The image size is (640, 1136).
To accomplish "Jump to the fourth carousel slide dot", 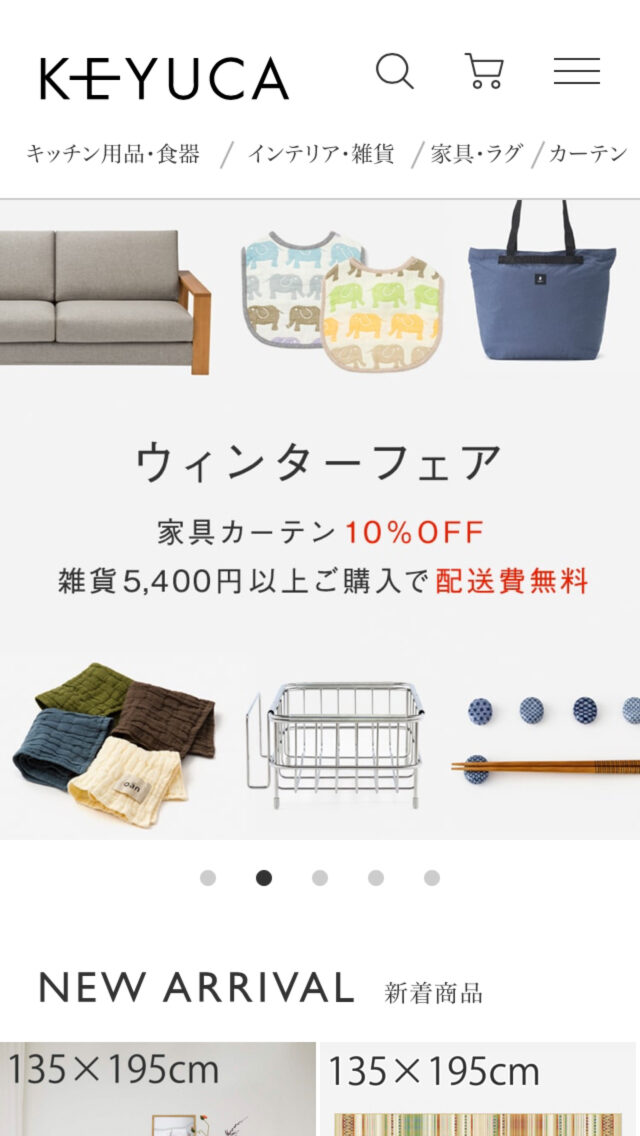I will coord(376,878).
